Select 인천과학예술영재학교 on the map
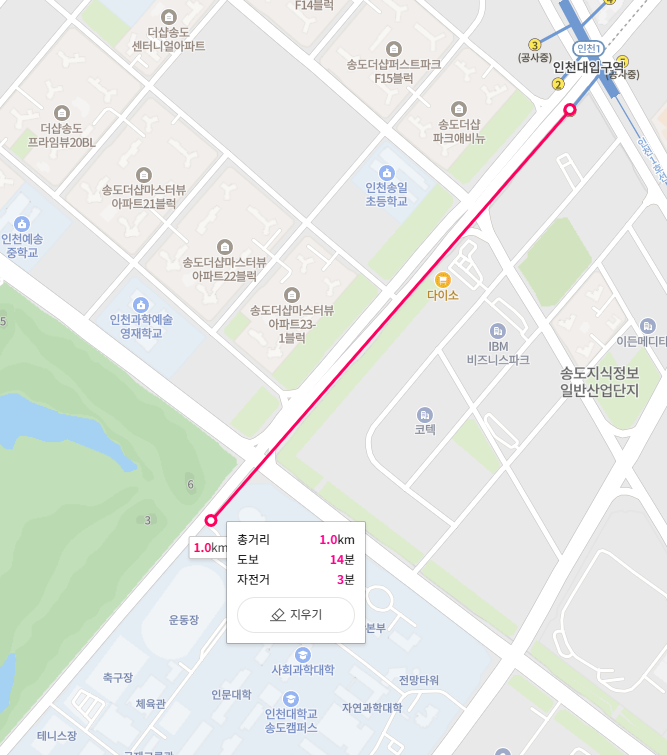Viewport: 667px width, 755px height. pos(141,304)
